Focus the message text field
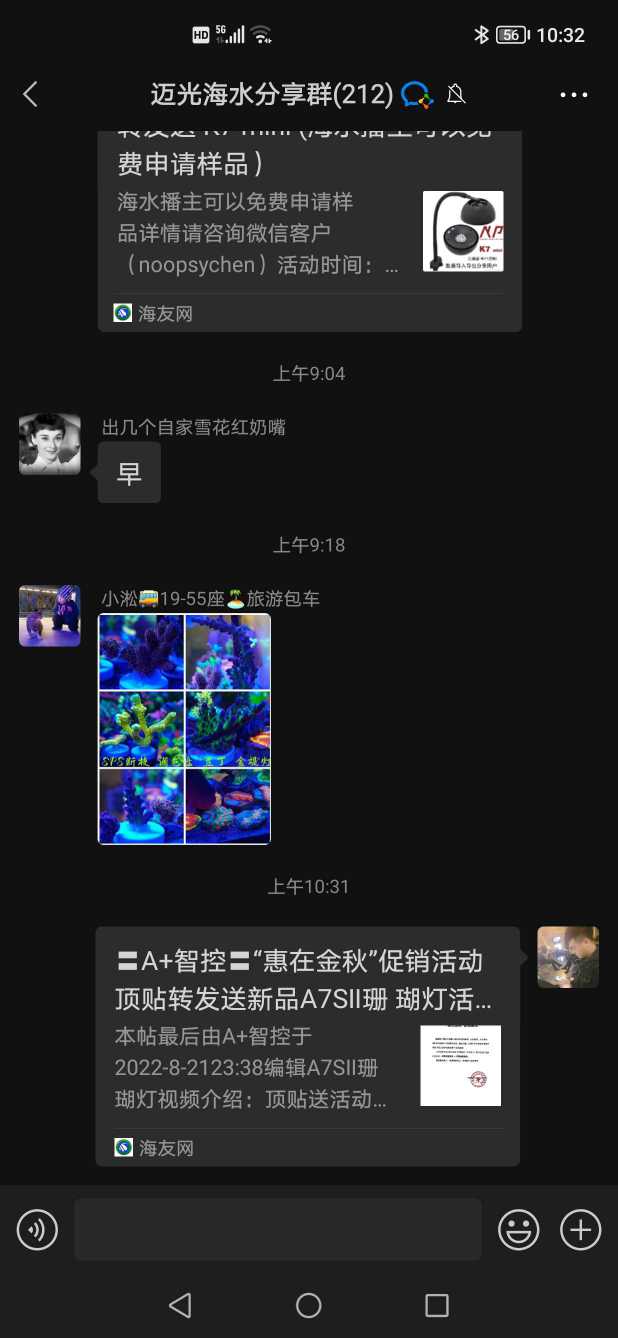The height and width of the screenshot is (1338, 618). pyautogui.click(x=278, y=1229)
